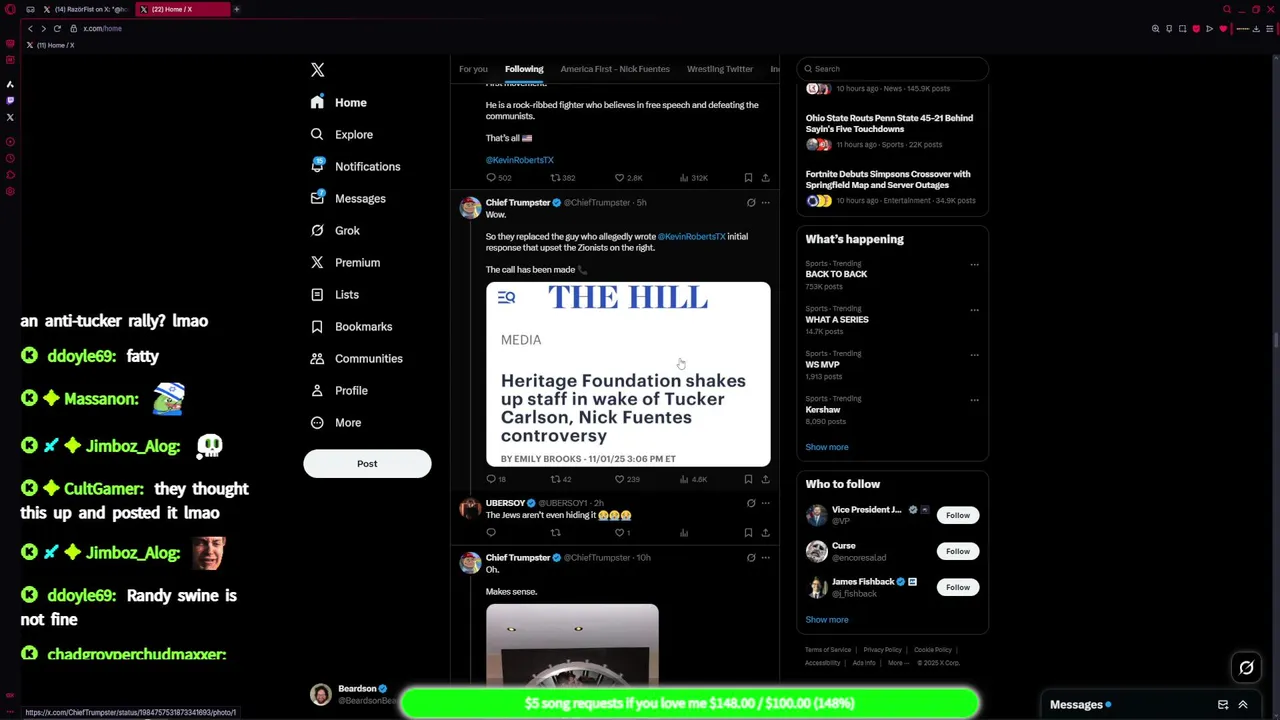The height and width of the screenshot is (720, 1280).
Task: Focus the Search field
Action: pyautogui.click(x=895, y=69)
